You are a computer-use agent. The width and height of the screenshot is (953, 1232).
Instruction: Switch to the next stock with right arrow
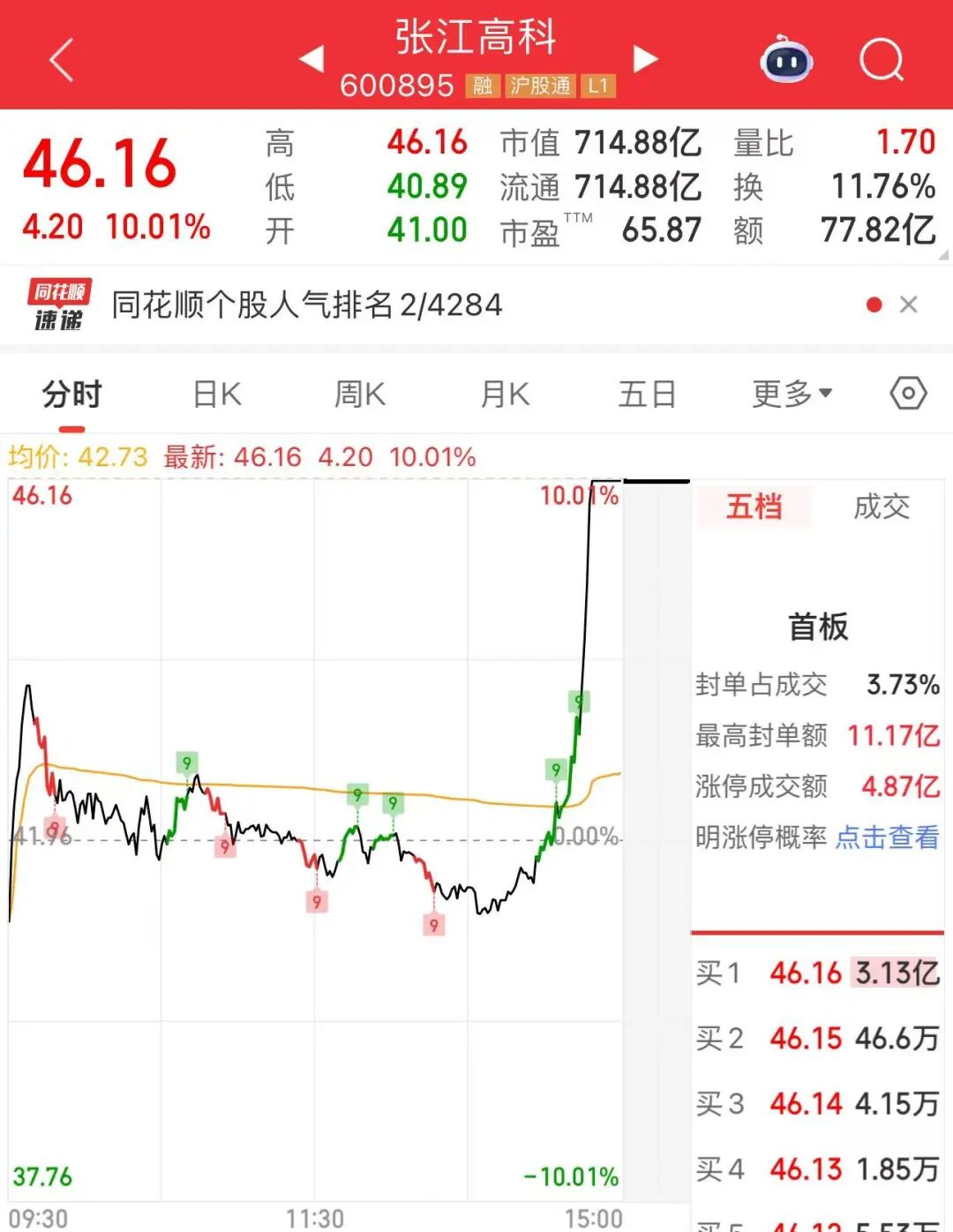pos(645,59)
